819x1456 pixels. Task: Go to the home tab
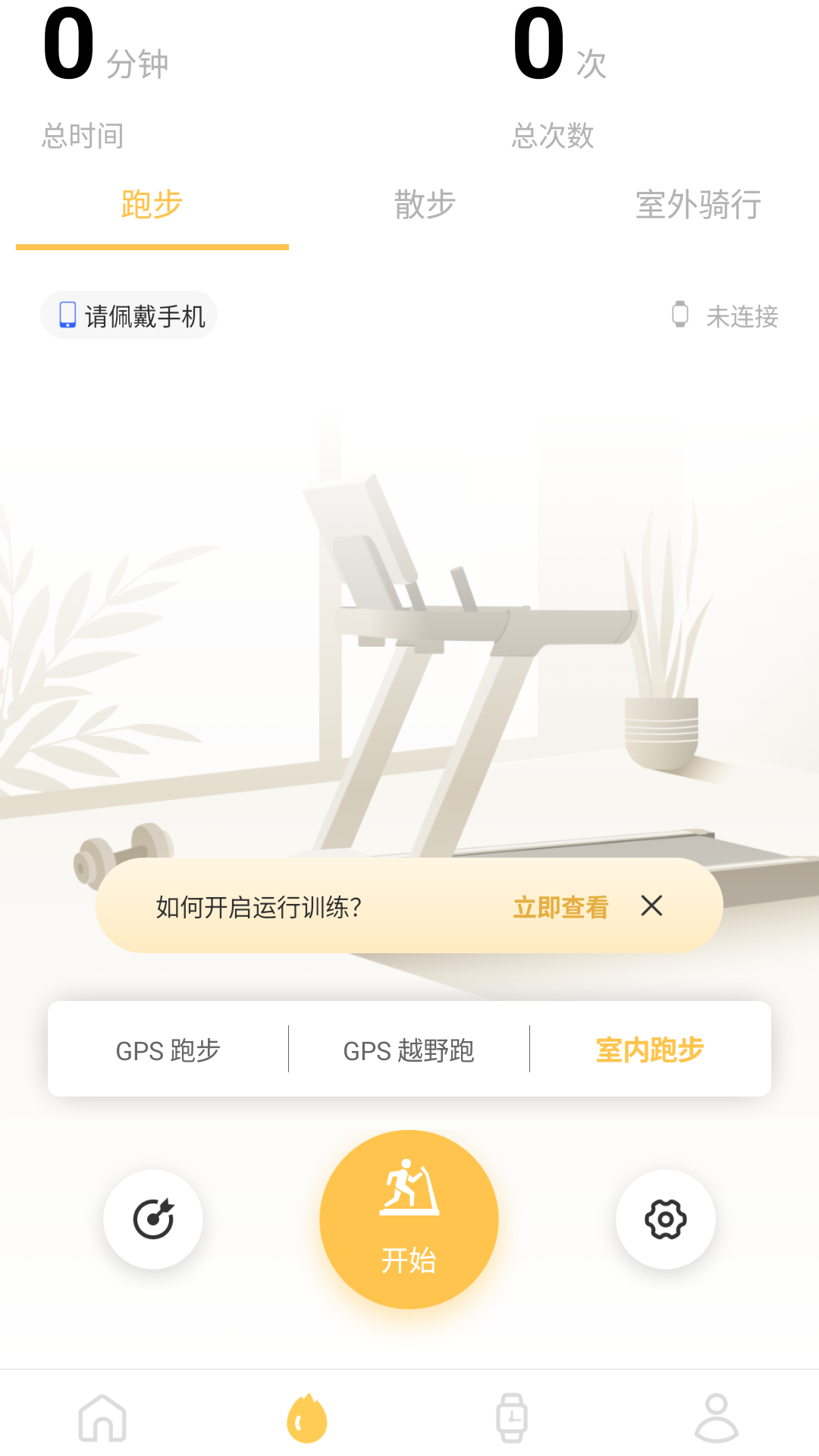(x=102, y=1417)
